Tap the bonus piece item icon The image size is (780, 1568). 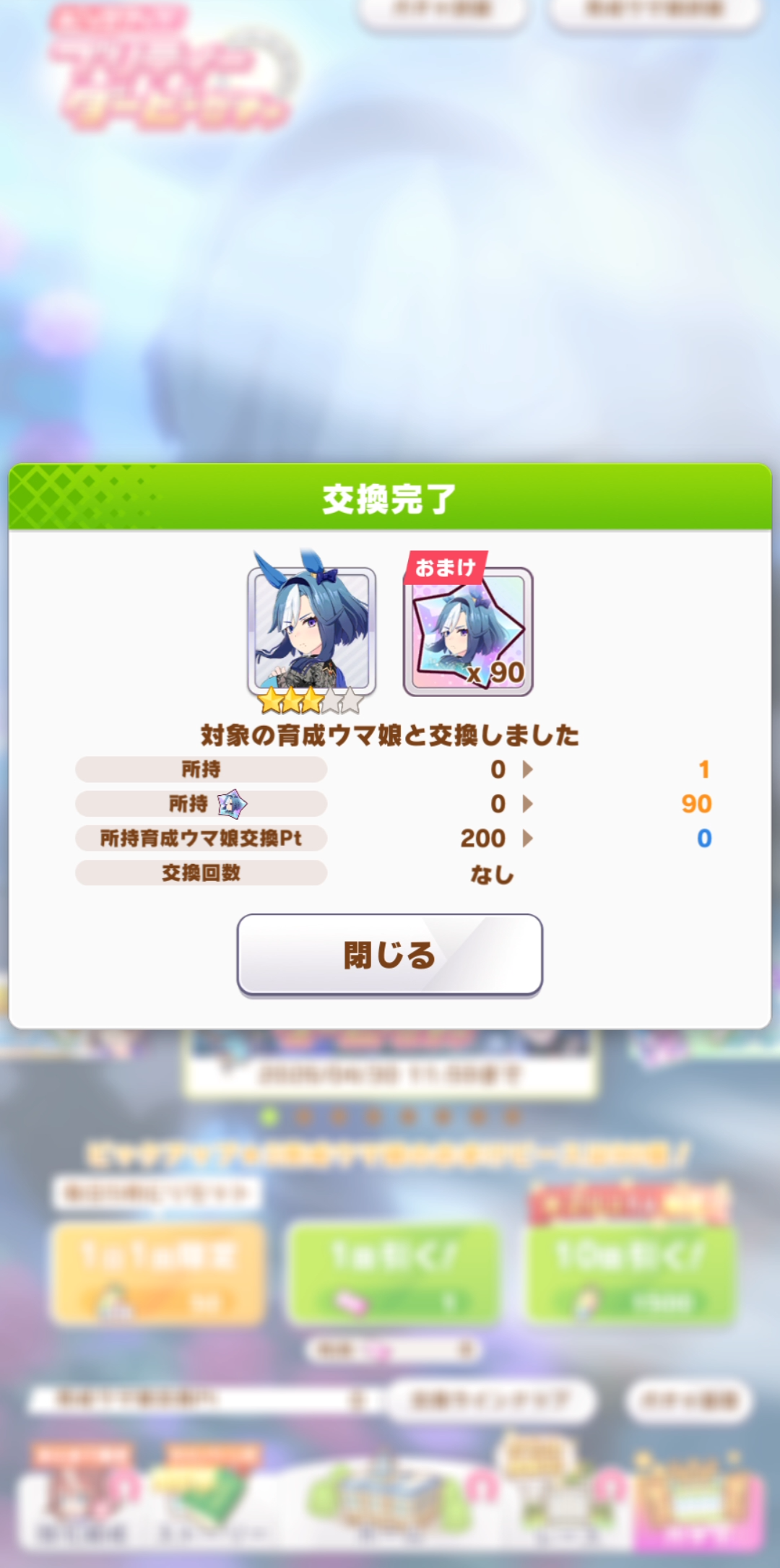468,632
